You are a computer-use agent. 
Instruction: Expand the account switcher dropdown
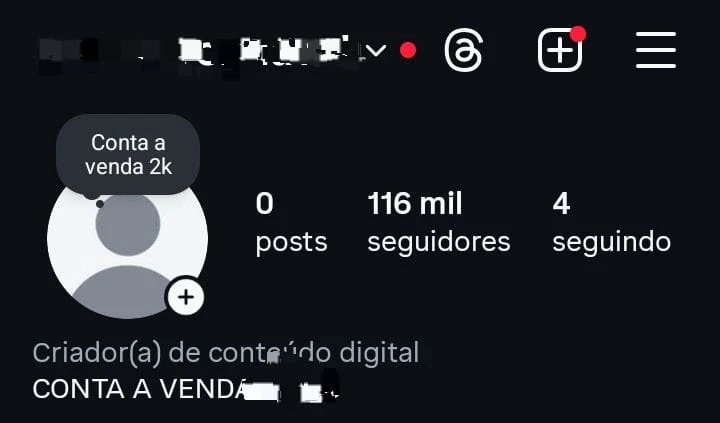[x=376, y=50]
